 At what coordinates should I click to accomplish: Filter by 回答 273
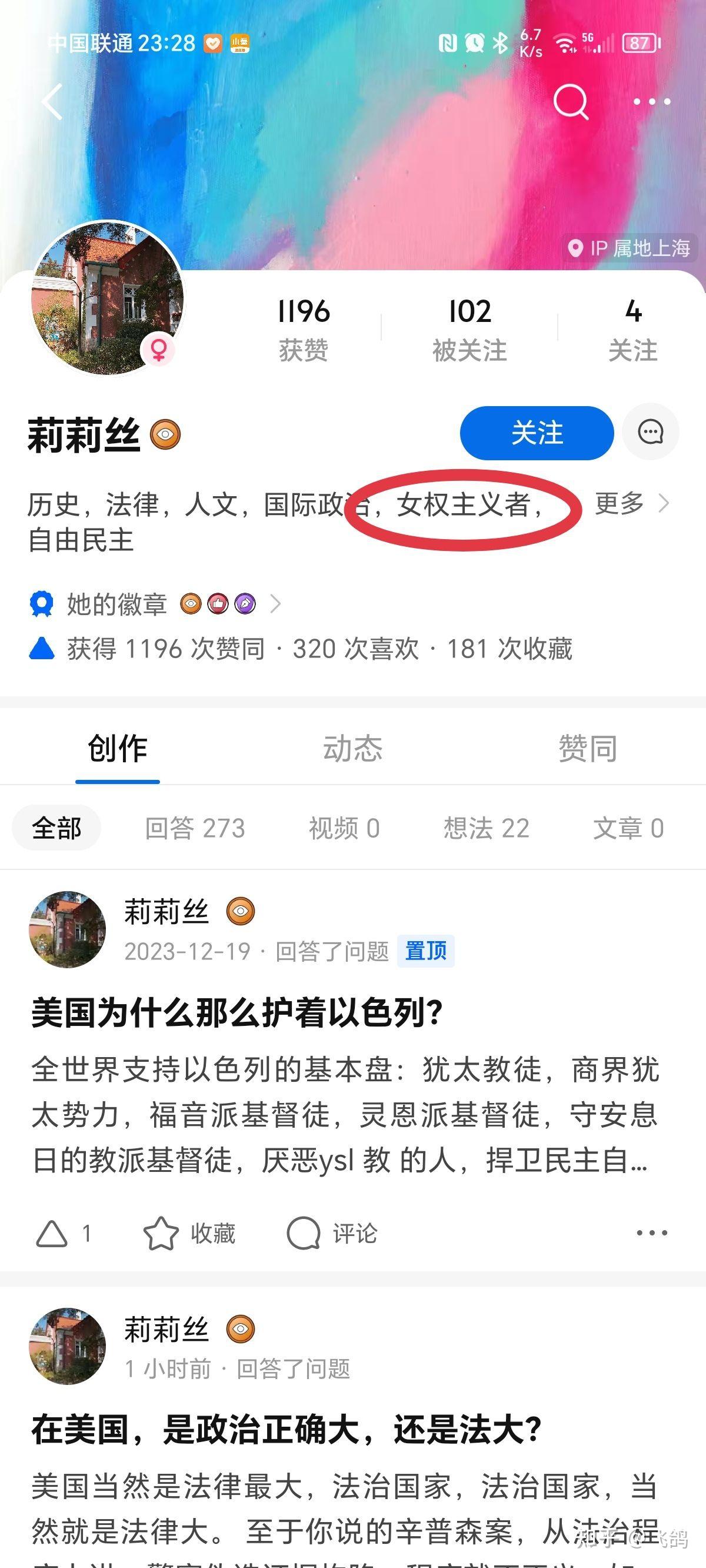(x=195, y=828)
